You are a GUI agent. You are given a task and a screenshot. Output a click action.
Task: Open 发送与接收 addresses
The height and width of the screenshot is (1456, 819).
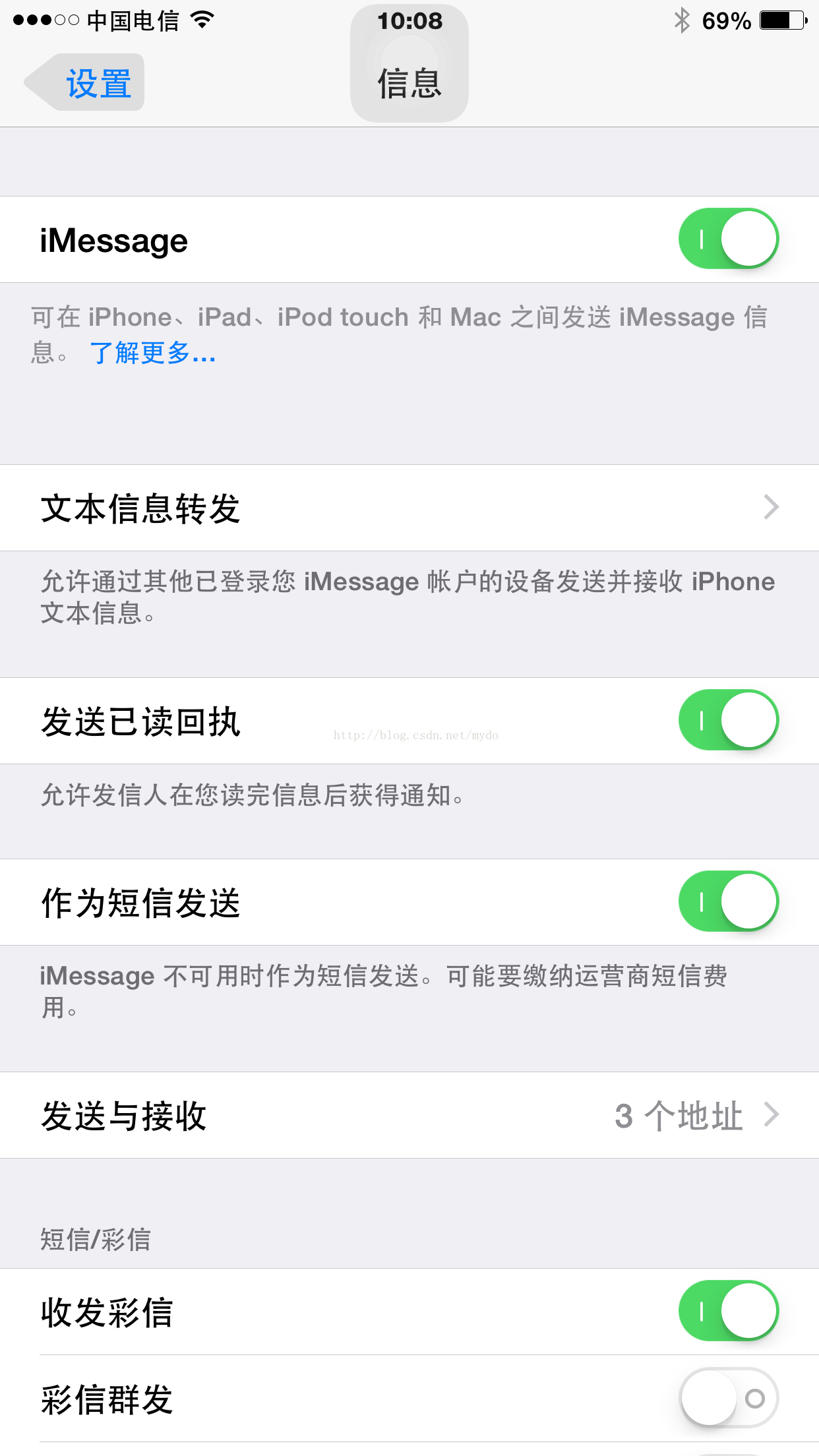tap(409, 1115)
